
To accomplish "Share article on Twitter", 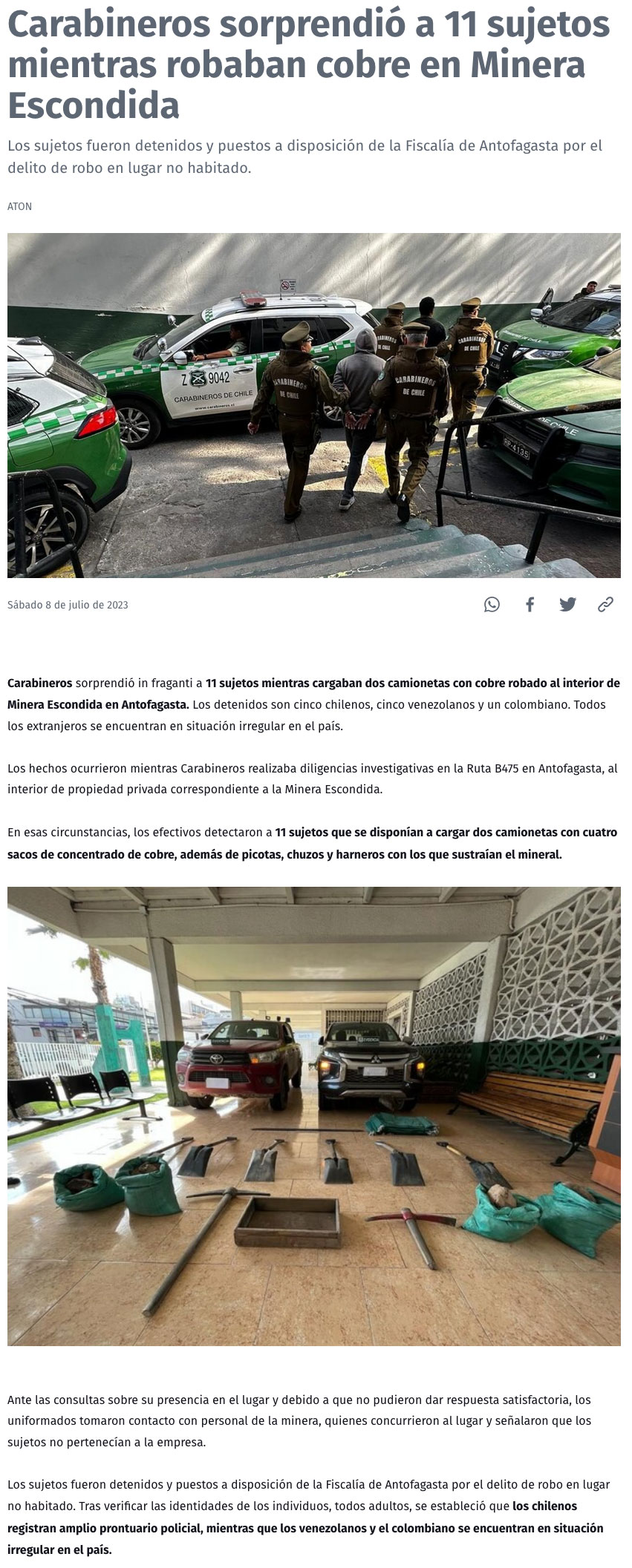I will tap(567, 604).
